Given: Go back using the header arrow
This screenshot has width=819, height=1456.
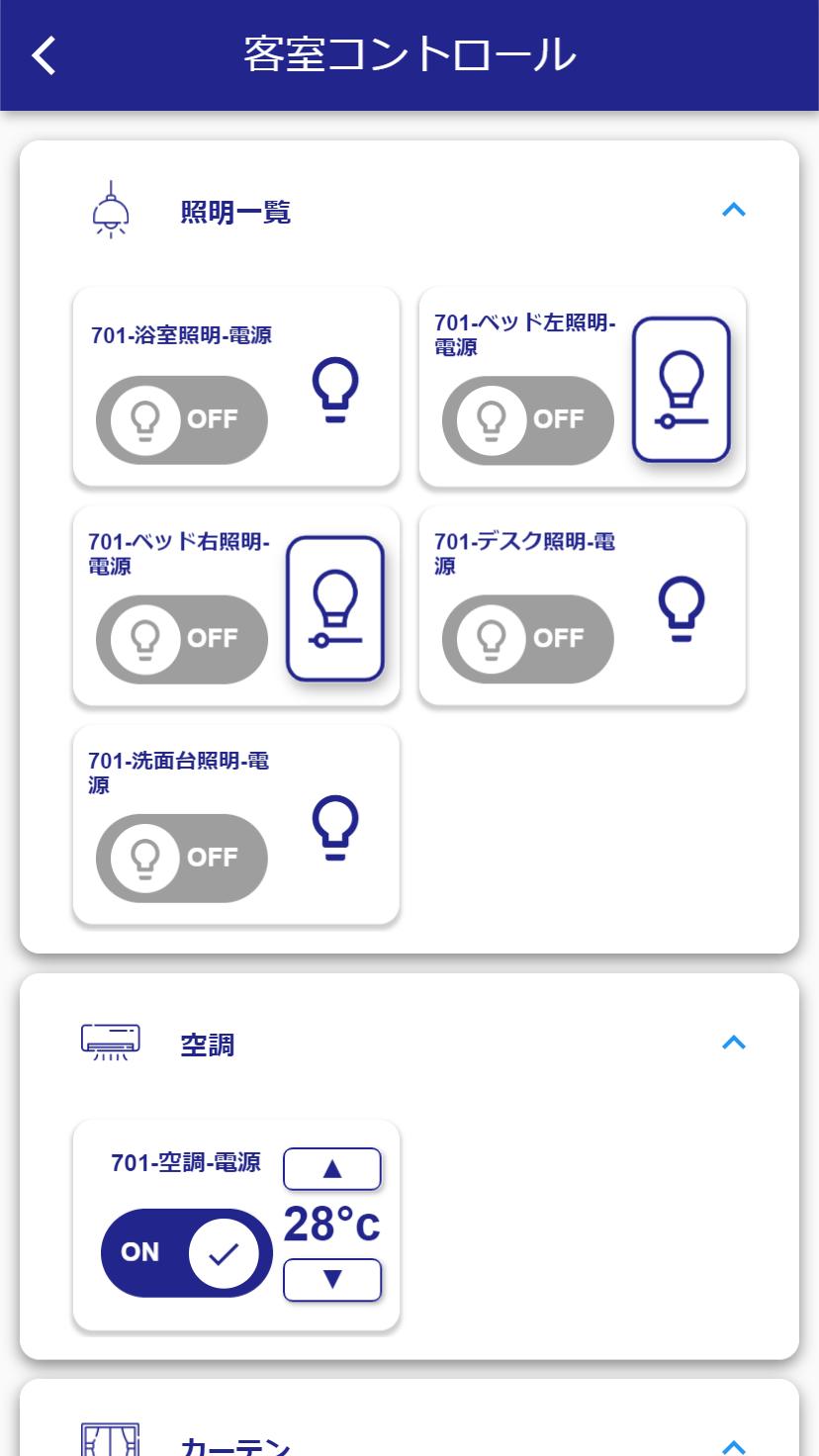Looking at the screenshot, I should 45,55.
